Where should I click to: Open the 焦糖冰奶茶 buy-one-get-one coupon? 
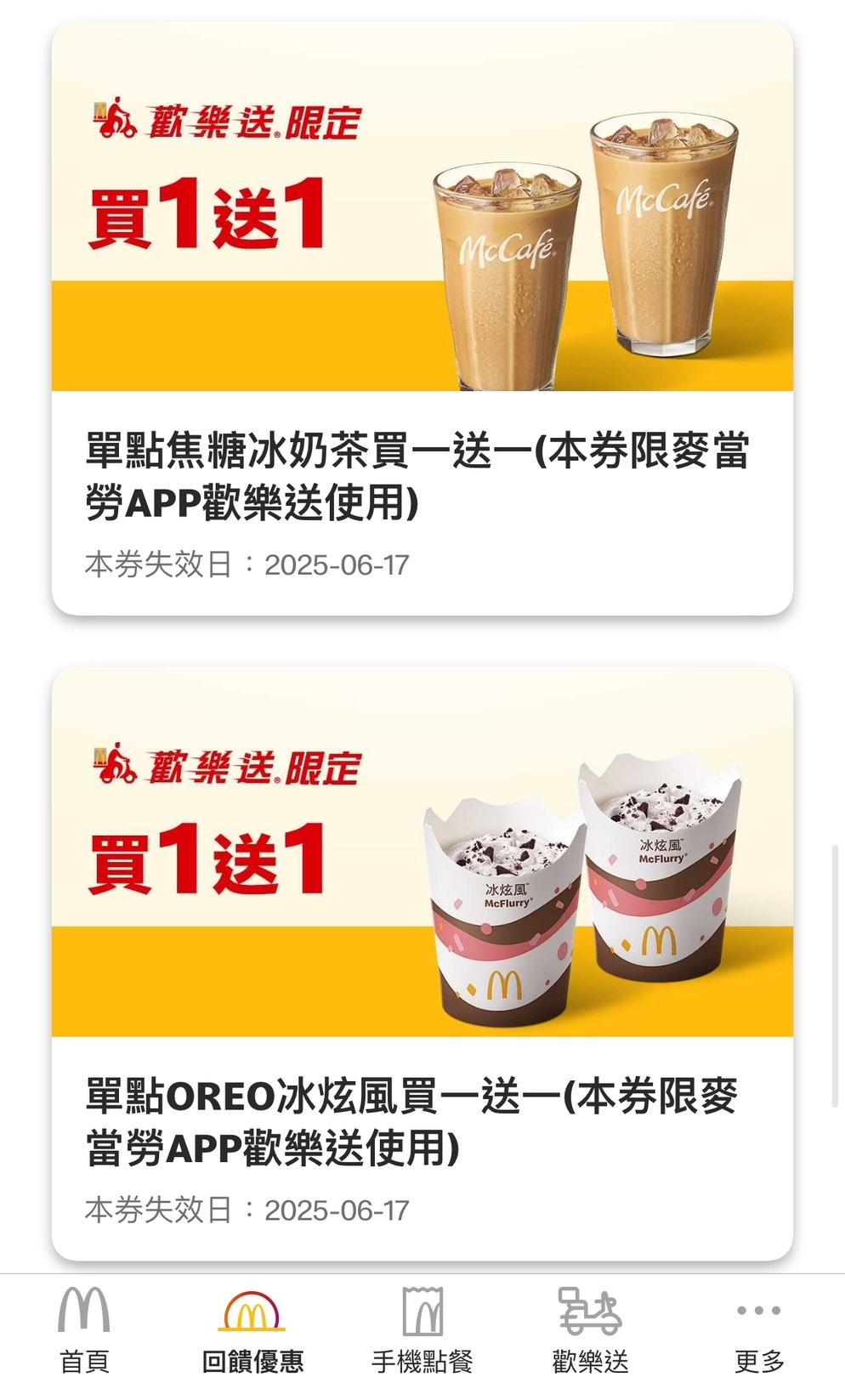click(x=422, y=318)
